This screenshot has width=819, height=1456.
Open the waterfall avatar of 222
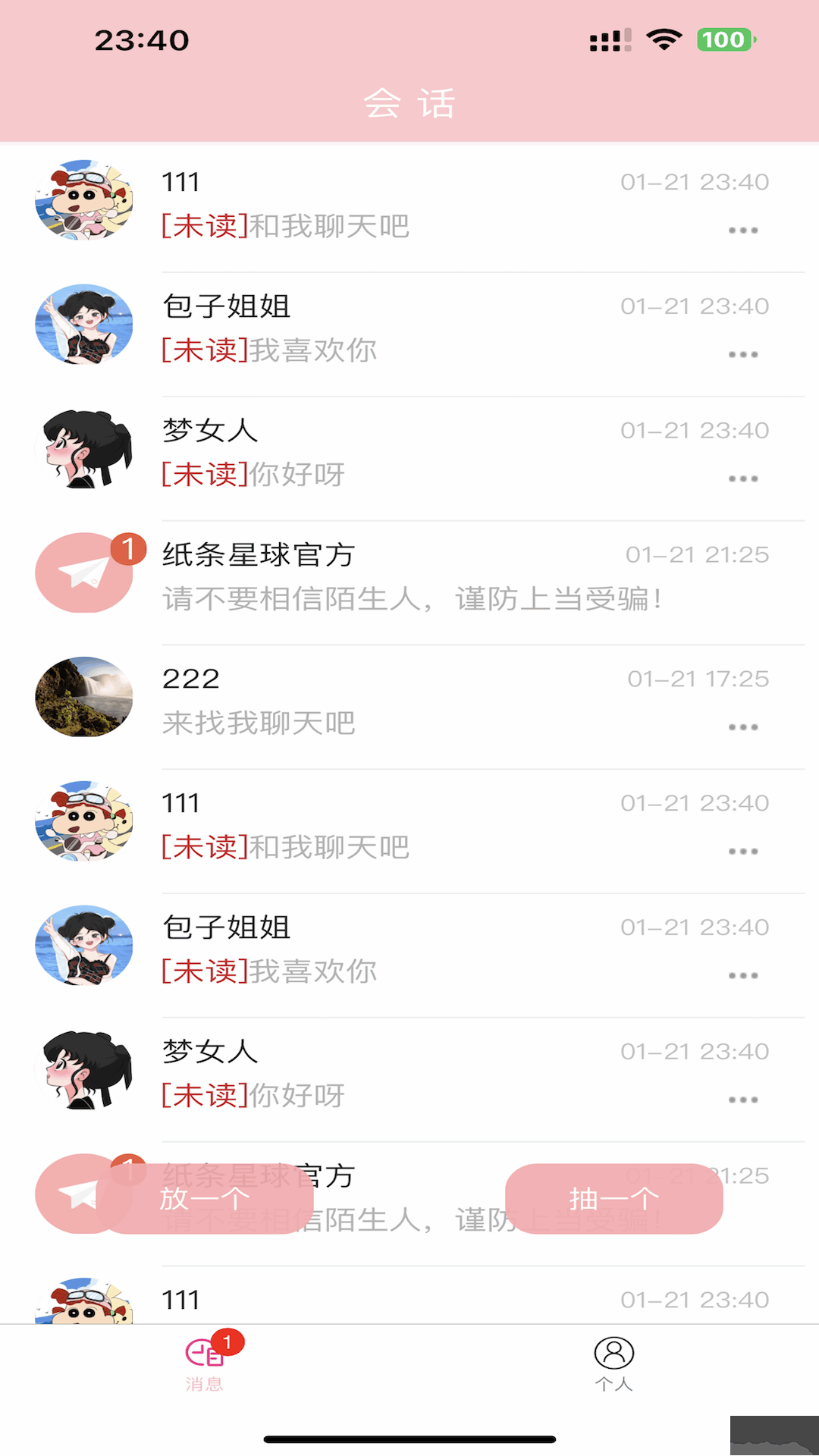83,697
